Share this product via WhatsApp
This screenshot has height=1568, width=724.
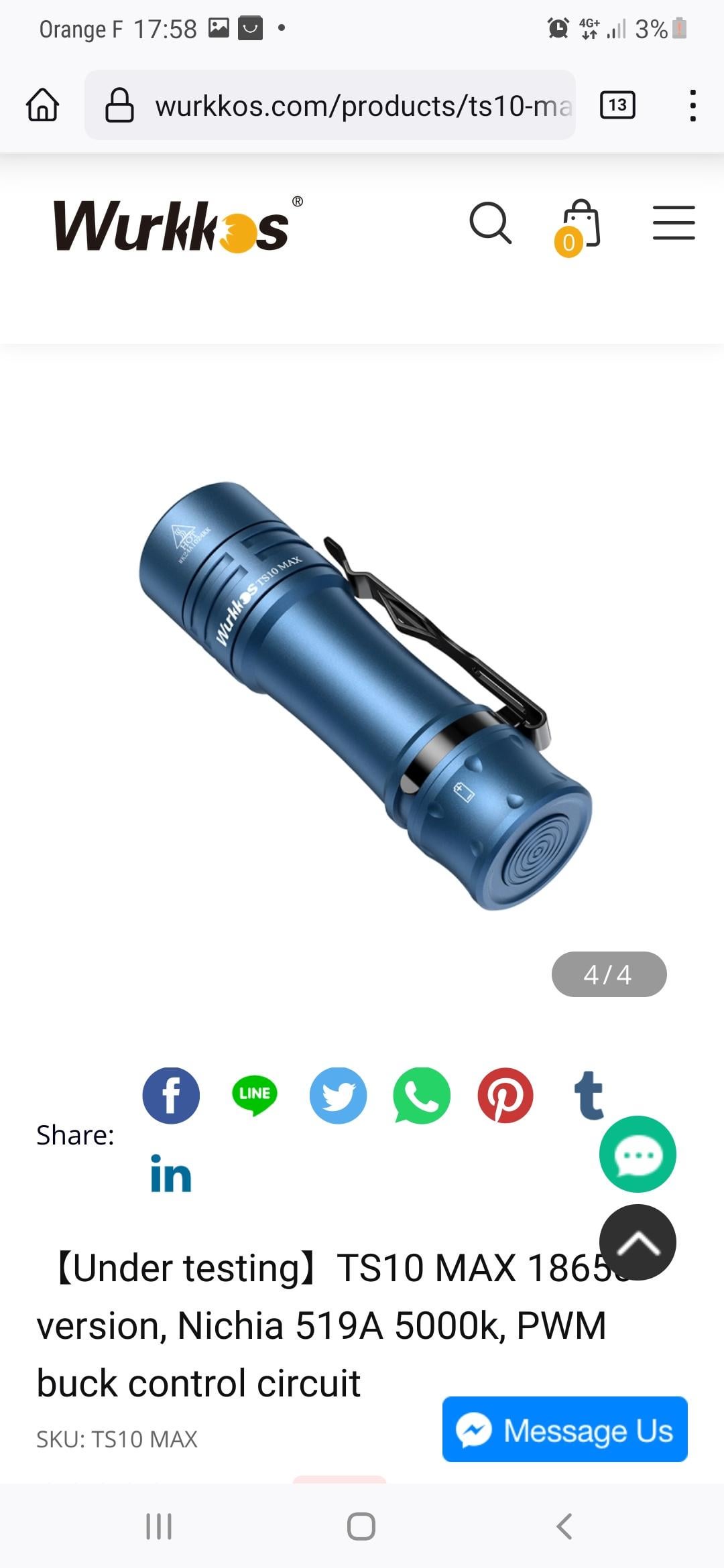click(422, 1096)
